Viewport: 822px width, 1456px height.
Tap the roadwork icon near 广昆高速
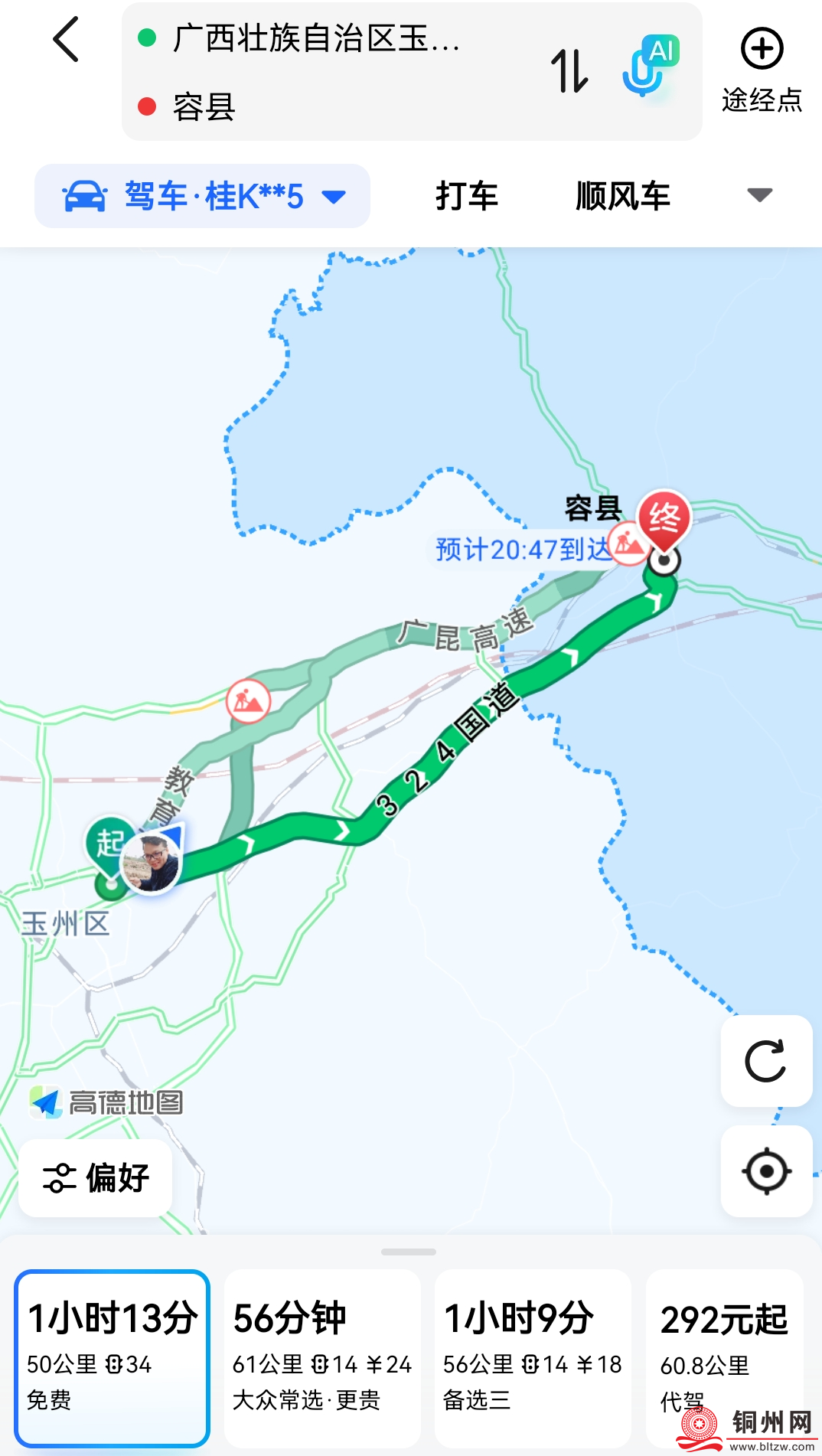248,700
